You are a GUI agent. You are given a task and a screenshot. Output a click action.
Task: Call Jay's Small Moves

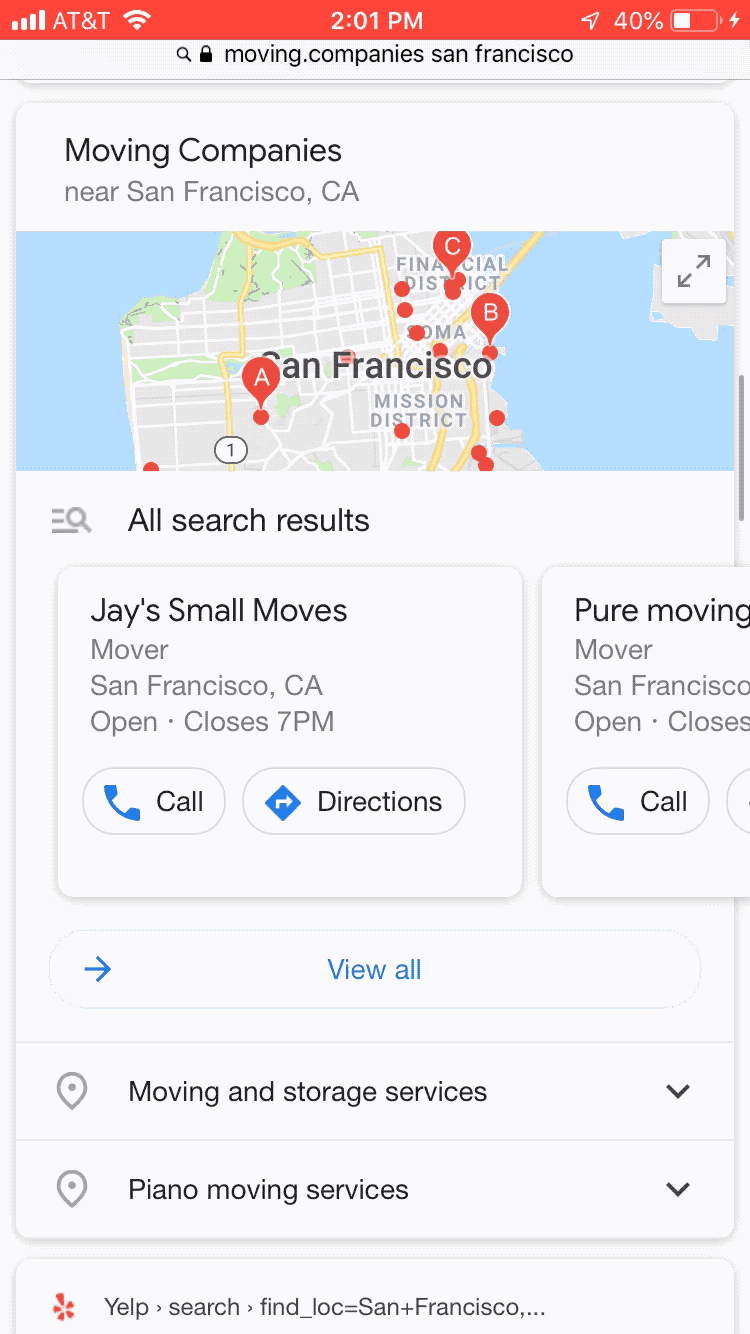(x=154, y=801)
